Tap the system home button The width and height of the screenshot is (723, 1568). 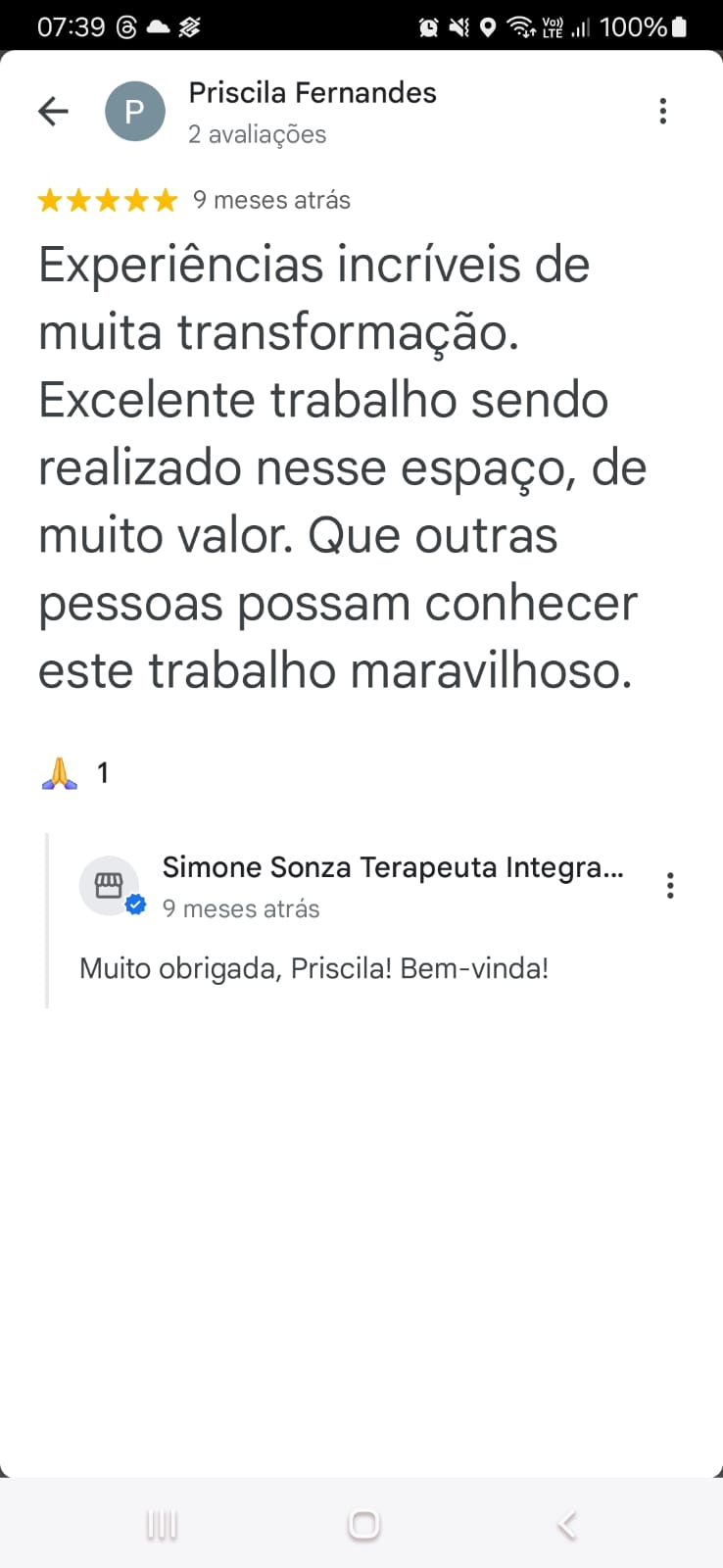click(x=363, y=1525)
